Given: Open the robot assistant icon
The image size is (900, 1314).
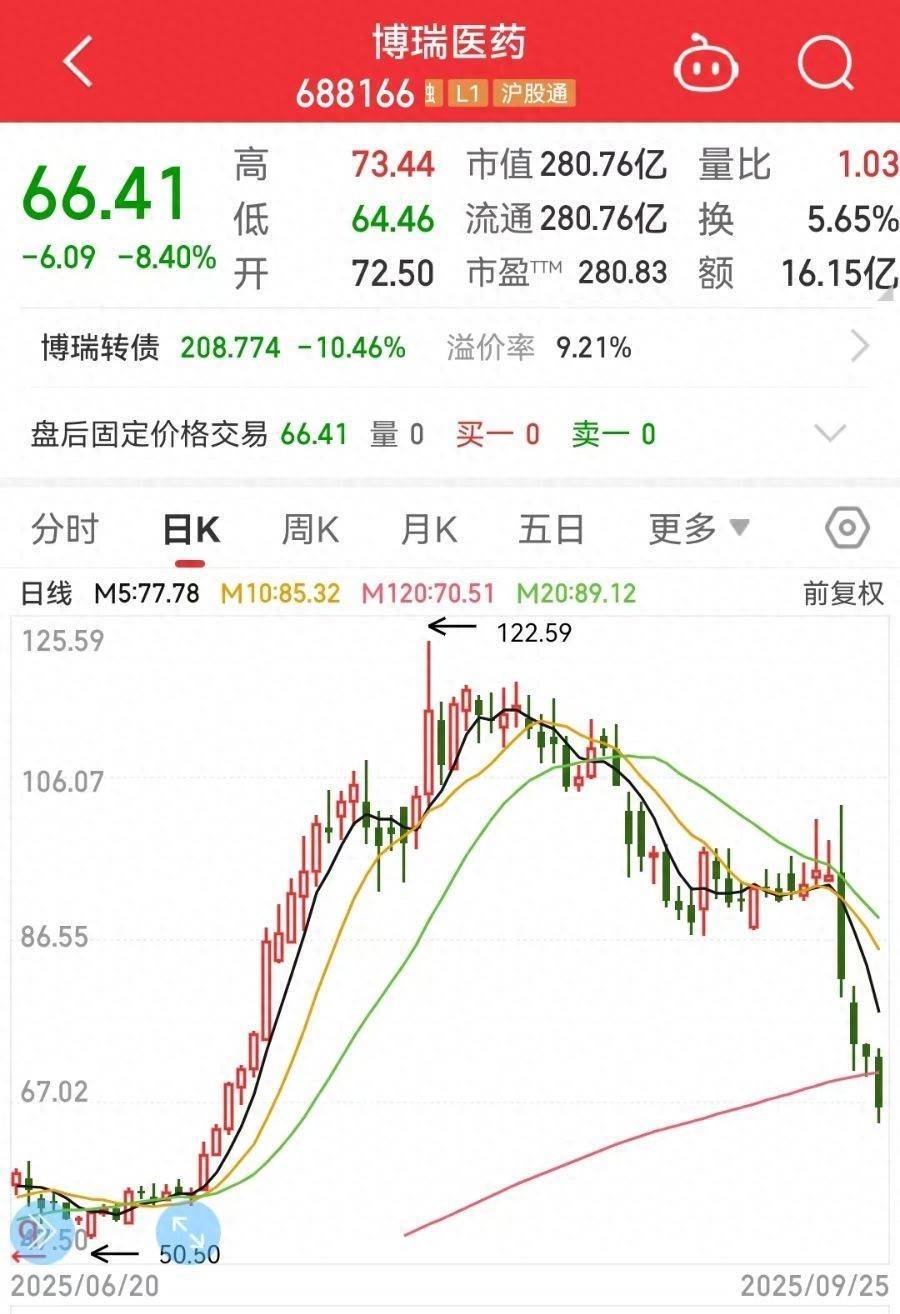Looking at the screenshot, I should point(705,64).
